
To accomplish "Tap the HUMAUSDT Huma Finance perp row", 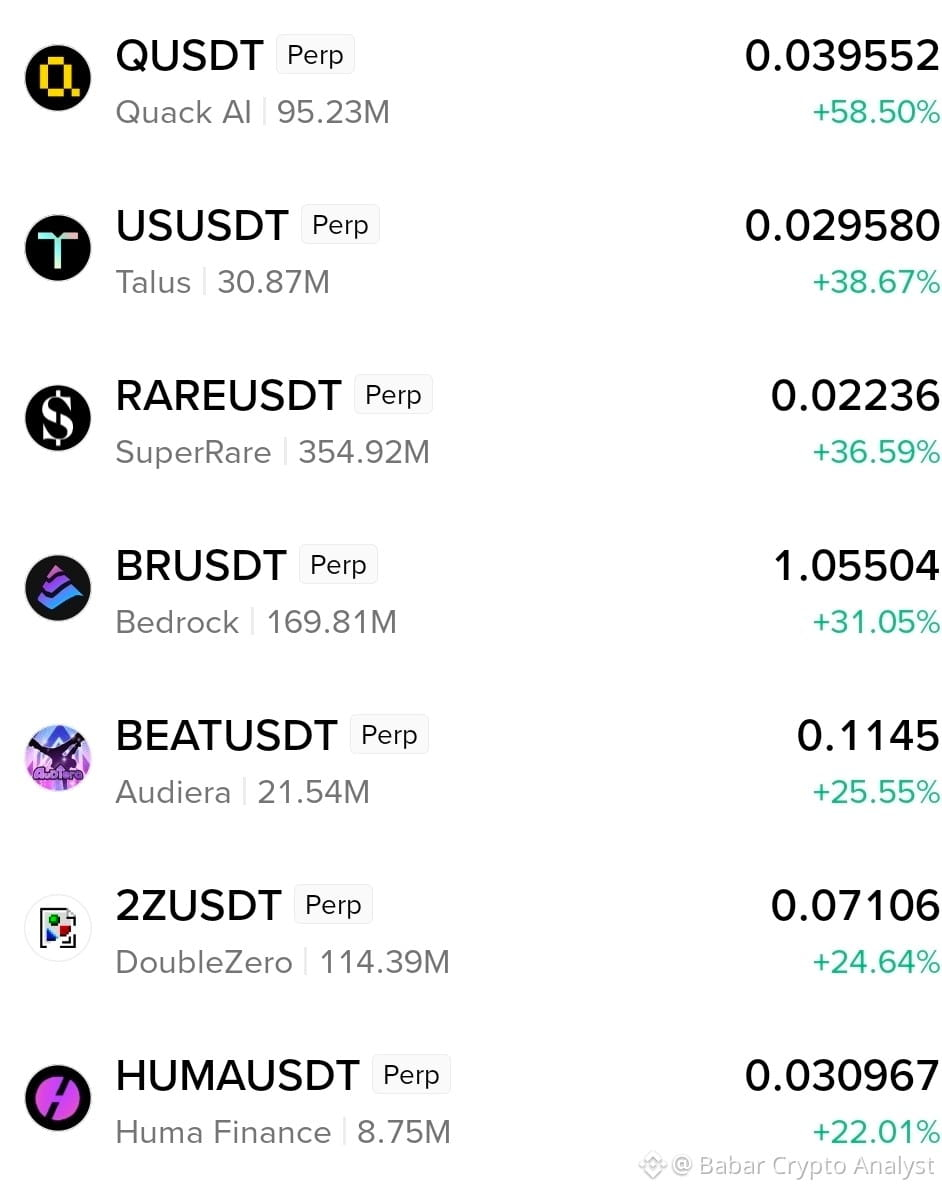I will coord(471,1101).
